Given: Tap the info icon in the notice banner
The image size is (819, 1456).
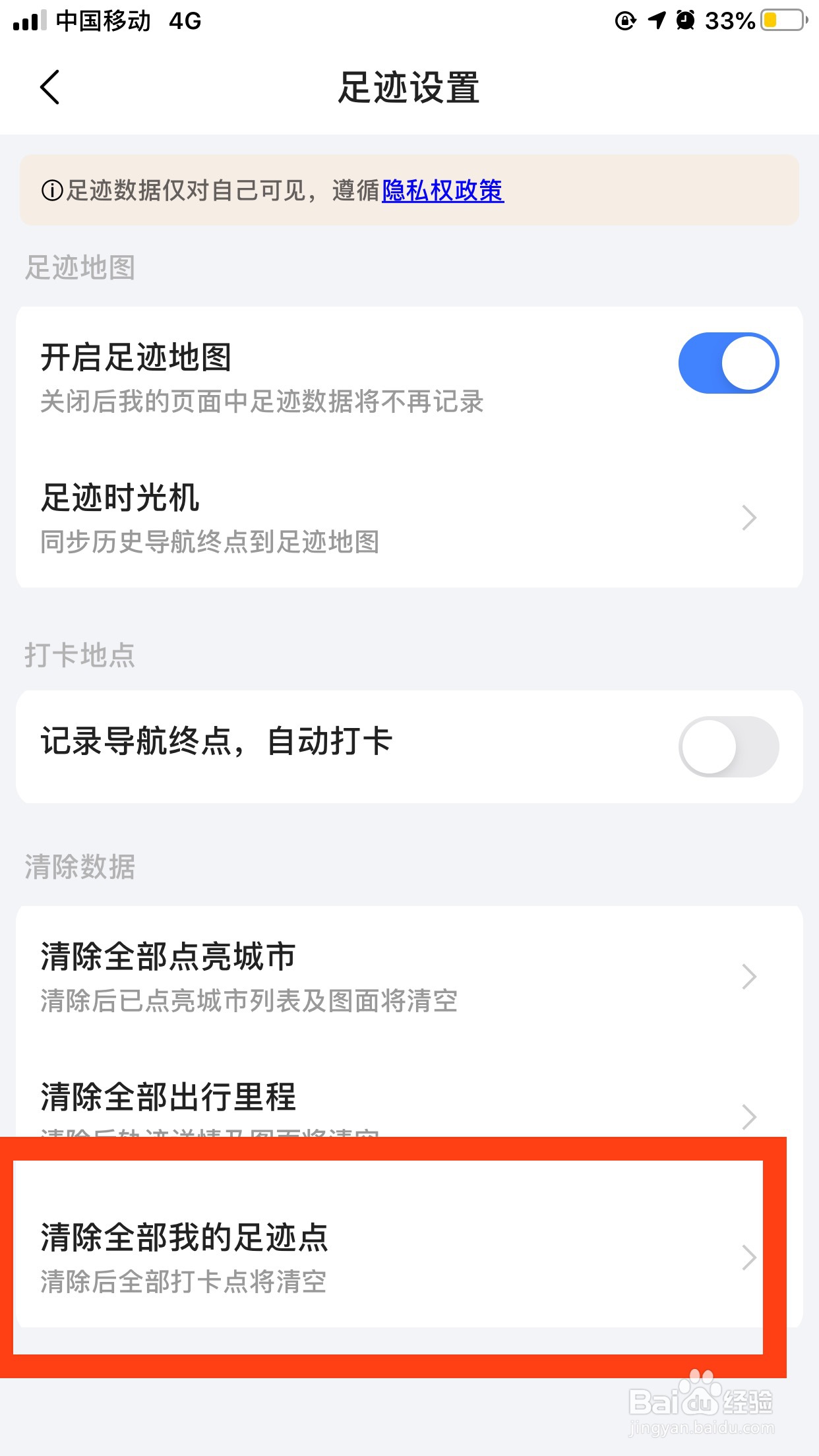Looking at the screenshot, I should click(50, 191).
